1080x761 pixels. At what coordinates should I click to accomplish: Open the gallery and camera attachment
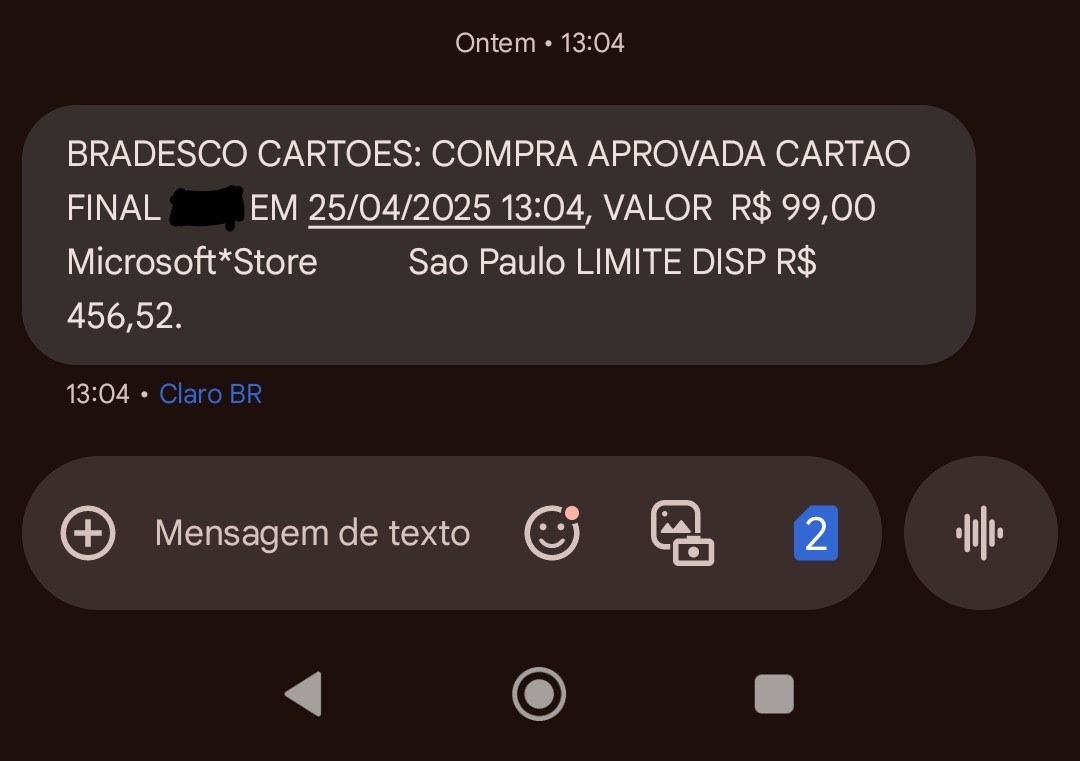[682, 533]
